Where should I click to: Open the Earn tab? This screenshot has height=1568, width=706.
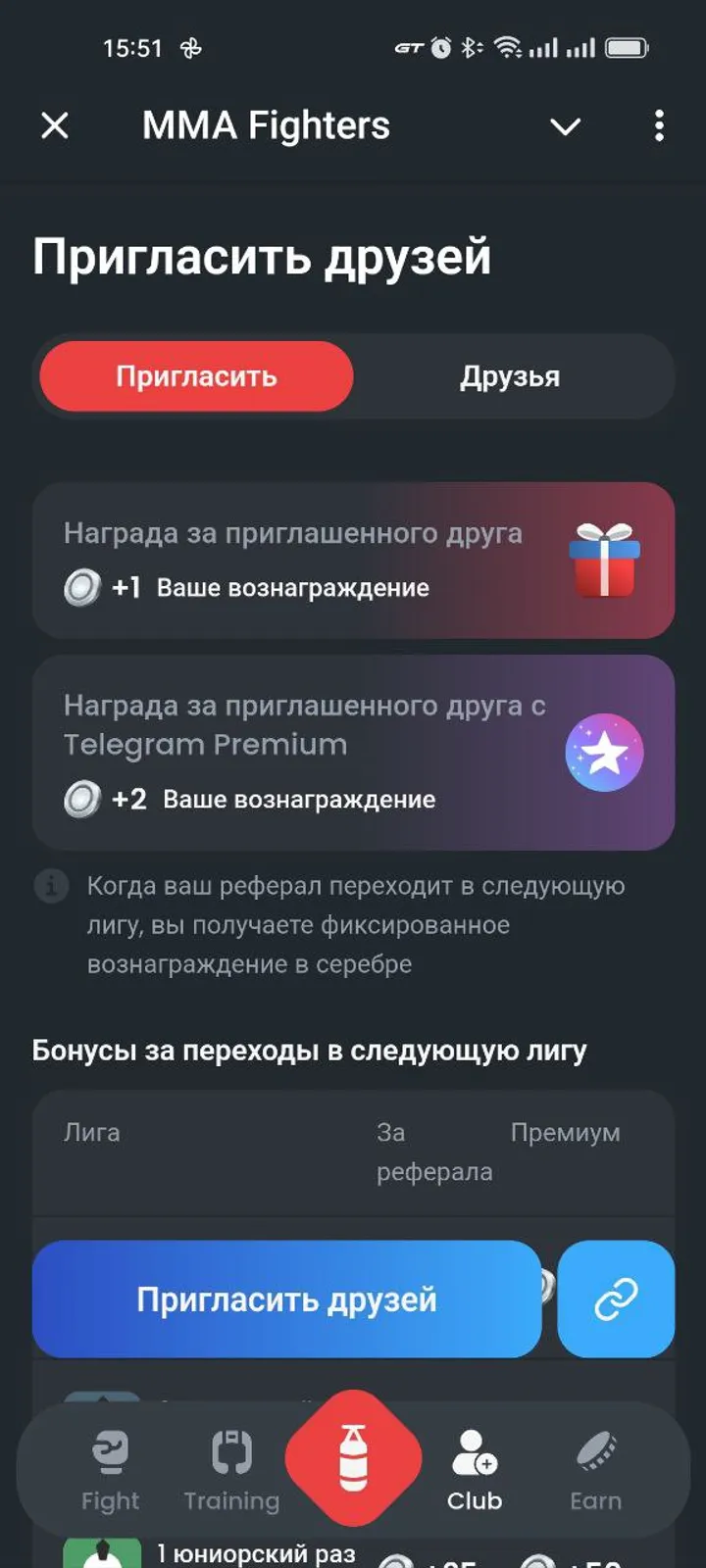click(595, 1470)
